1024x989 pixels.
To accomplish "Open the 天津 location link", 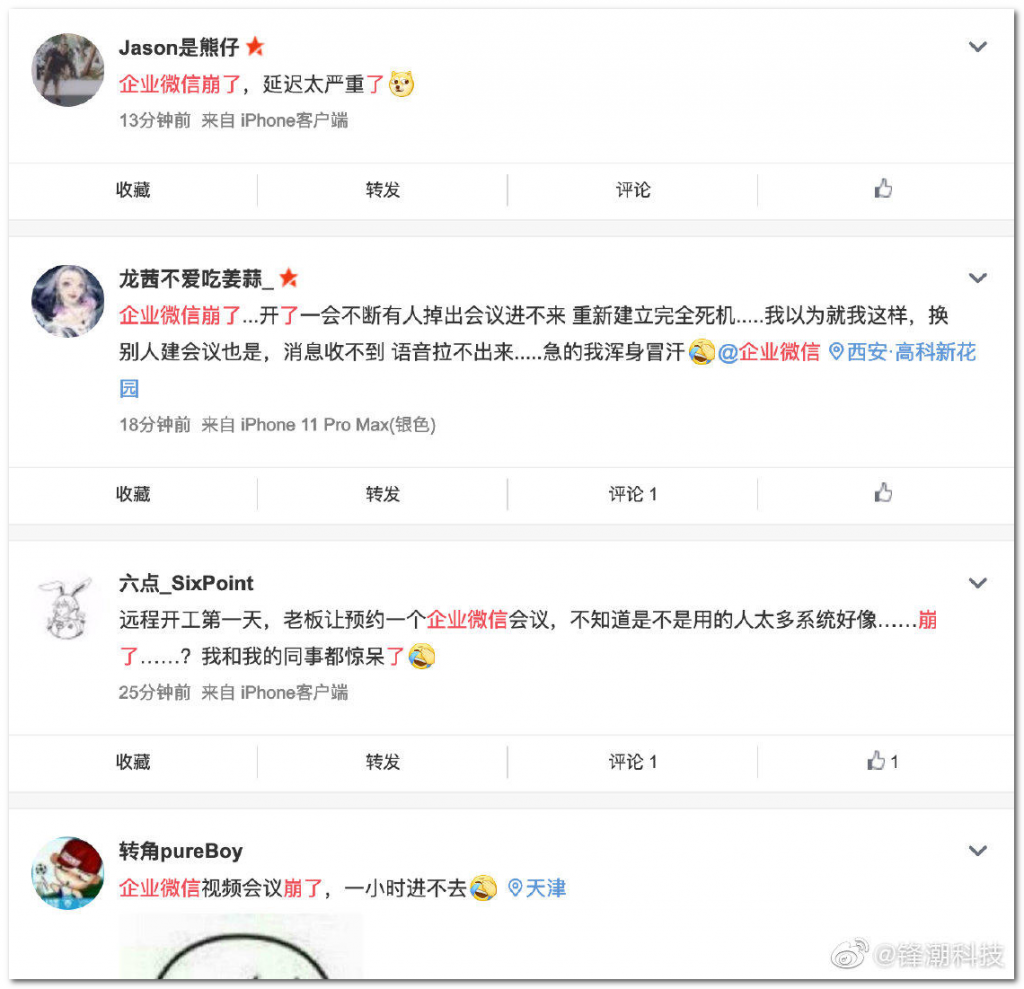I will pyautogui.click(x=538, y=888).
